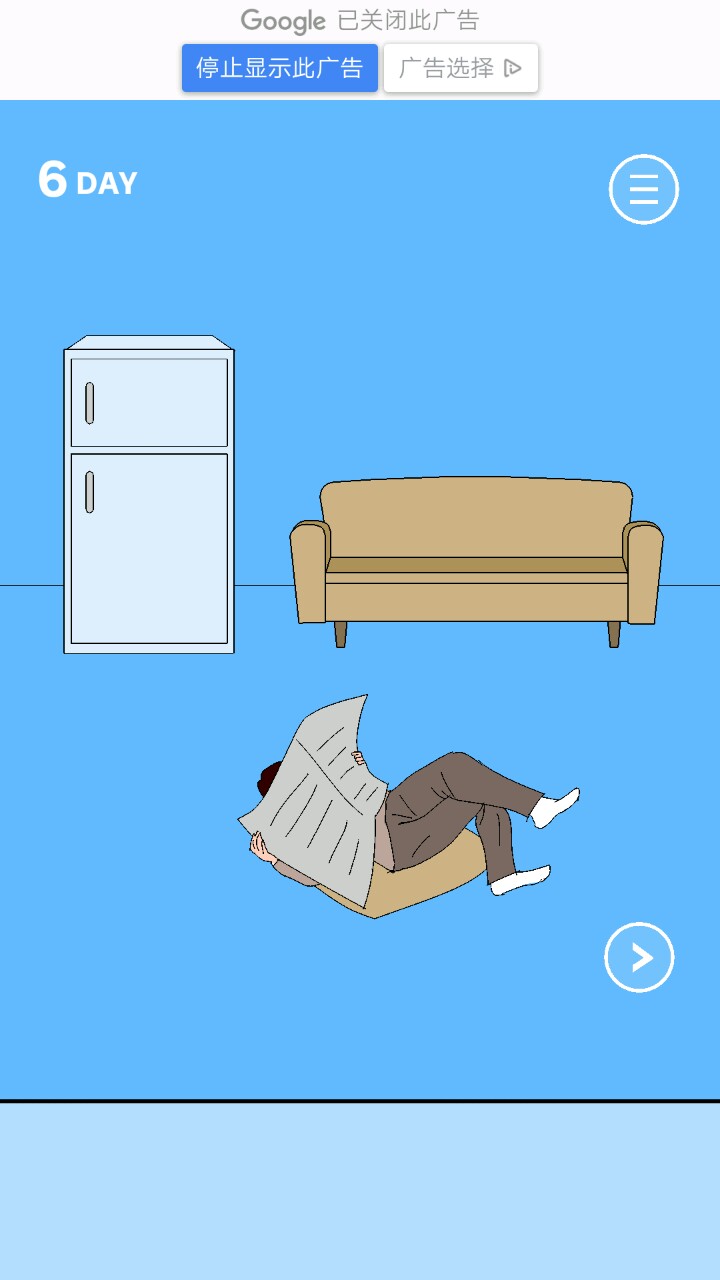
Task: Open the refrigerator's lower door
Action: [x=150, y=548]
